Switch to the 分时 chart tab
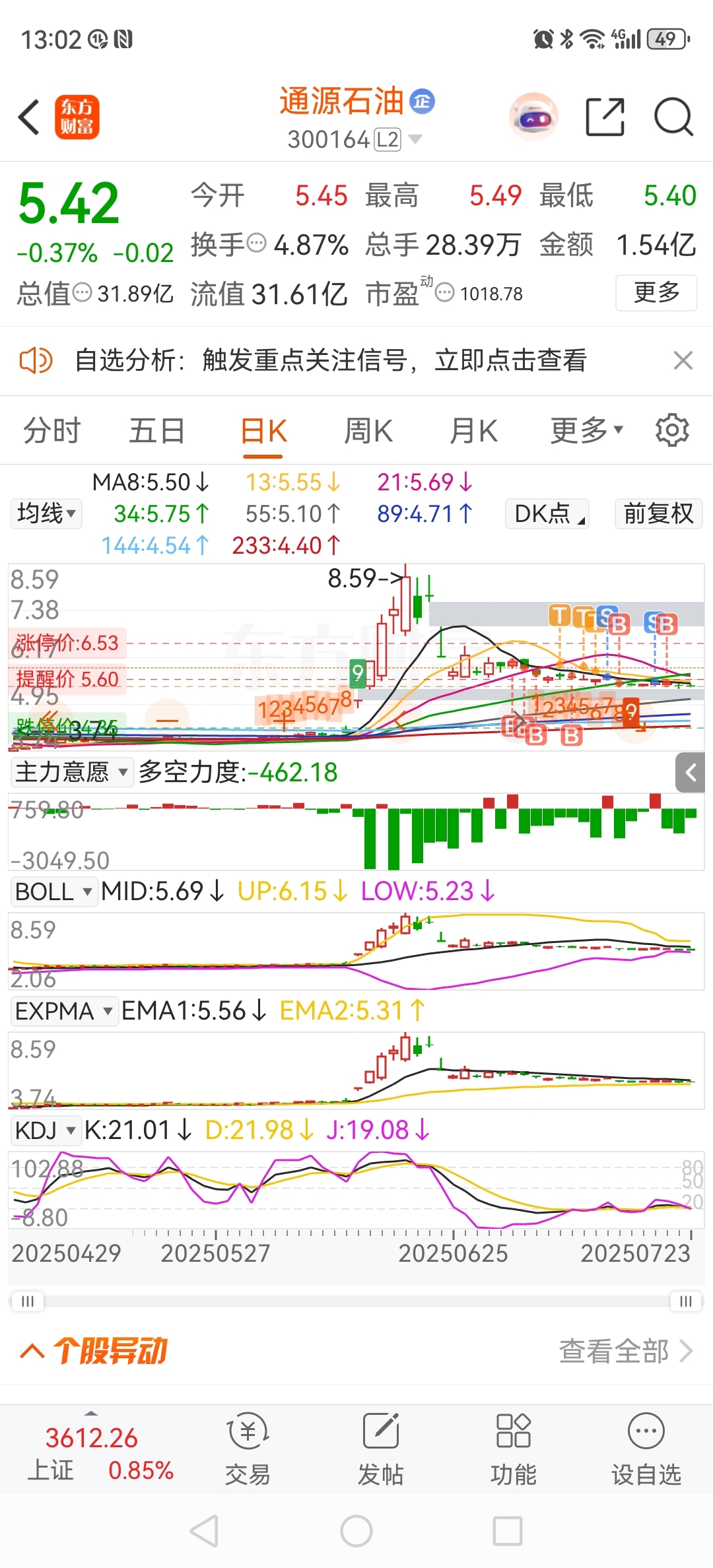 pos(51,431)
